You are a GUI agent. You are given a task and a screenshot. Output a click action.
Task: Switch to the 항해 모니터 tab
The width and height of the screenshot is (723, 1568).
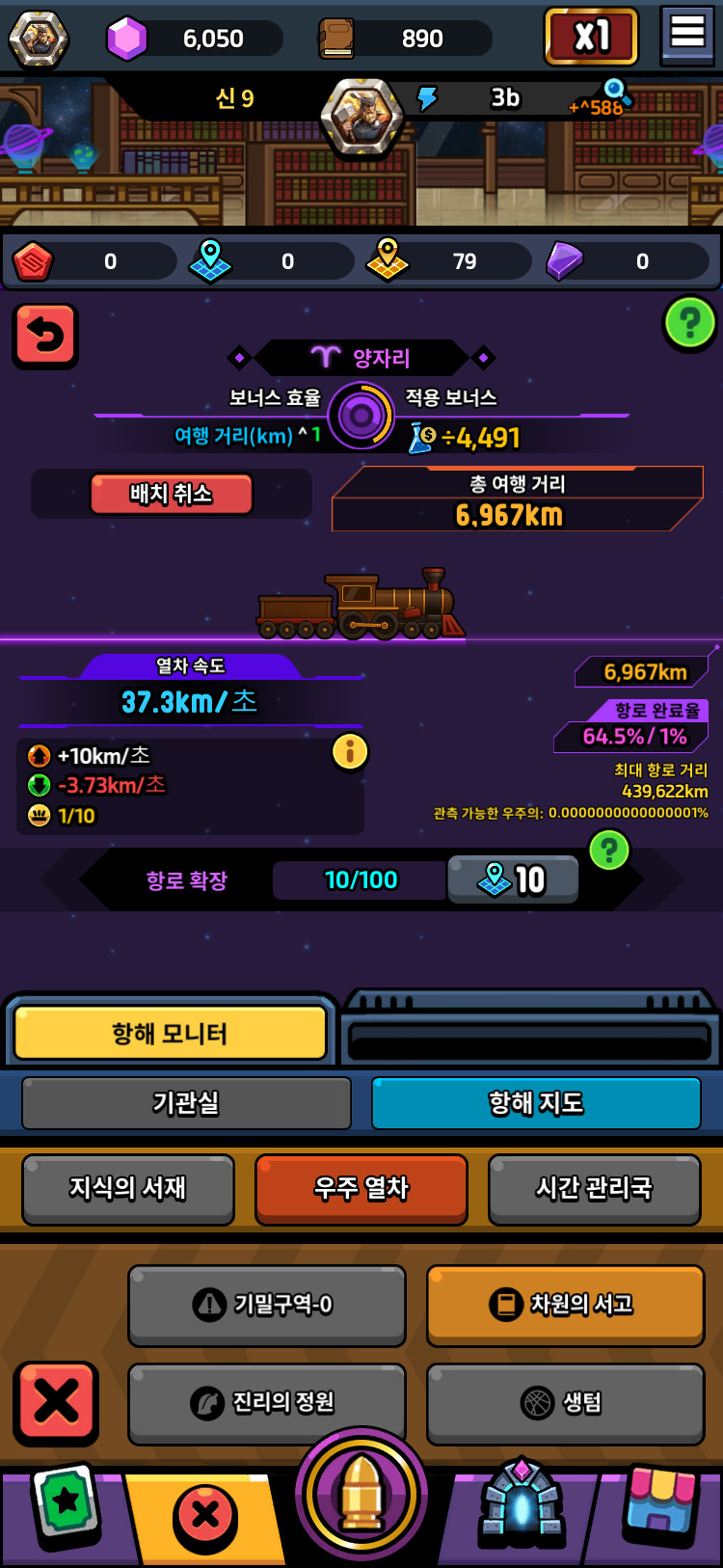tap(170, 1034)
